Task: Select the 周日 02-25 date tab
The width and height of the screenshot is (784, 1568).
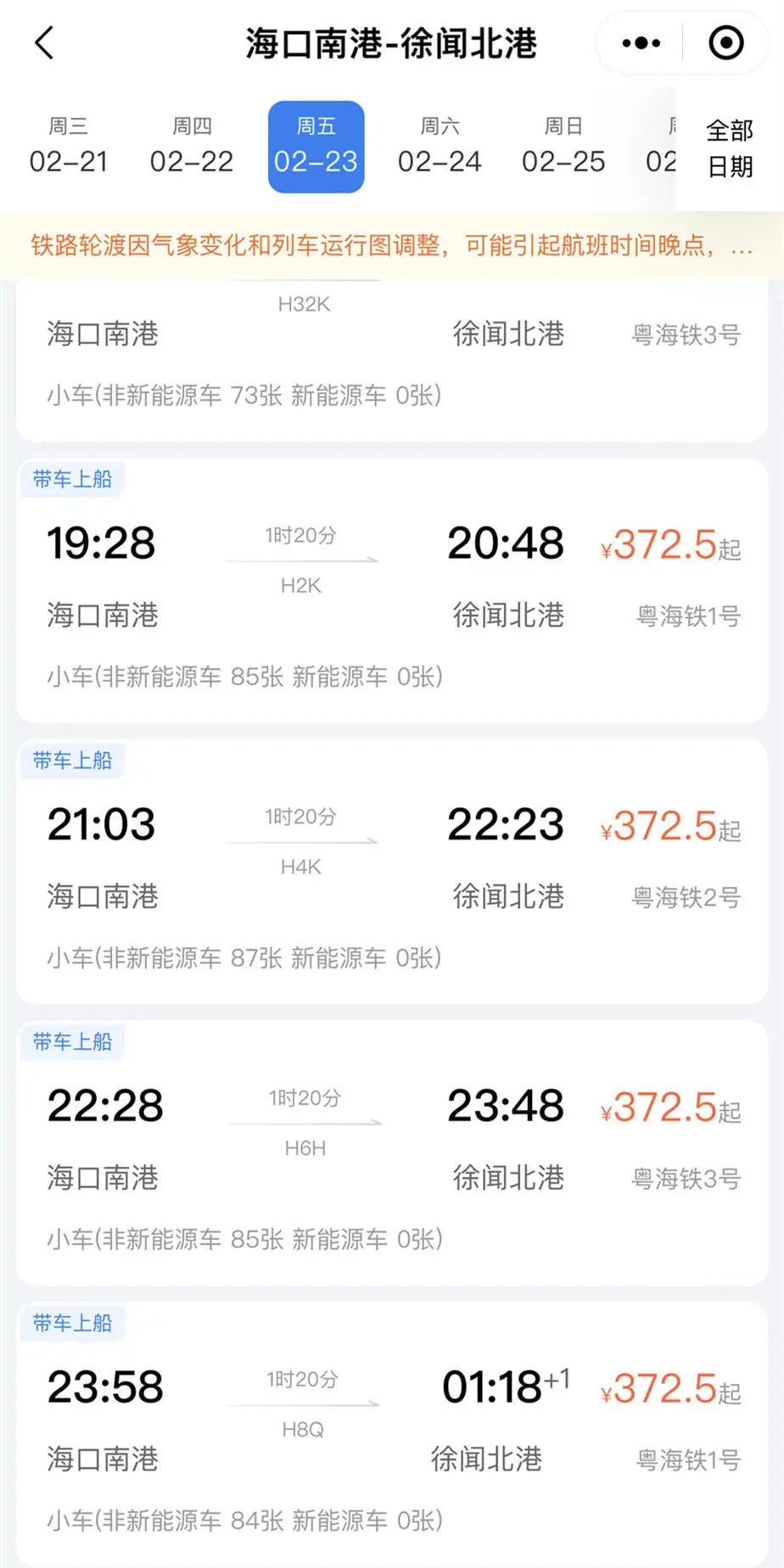Action: click(x=563, y=147)
